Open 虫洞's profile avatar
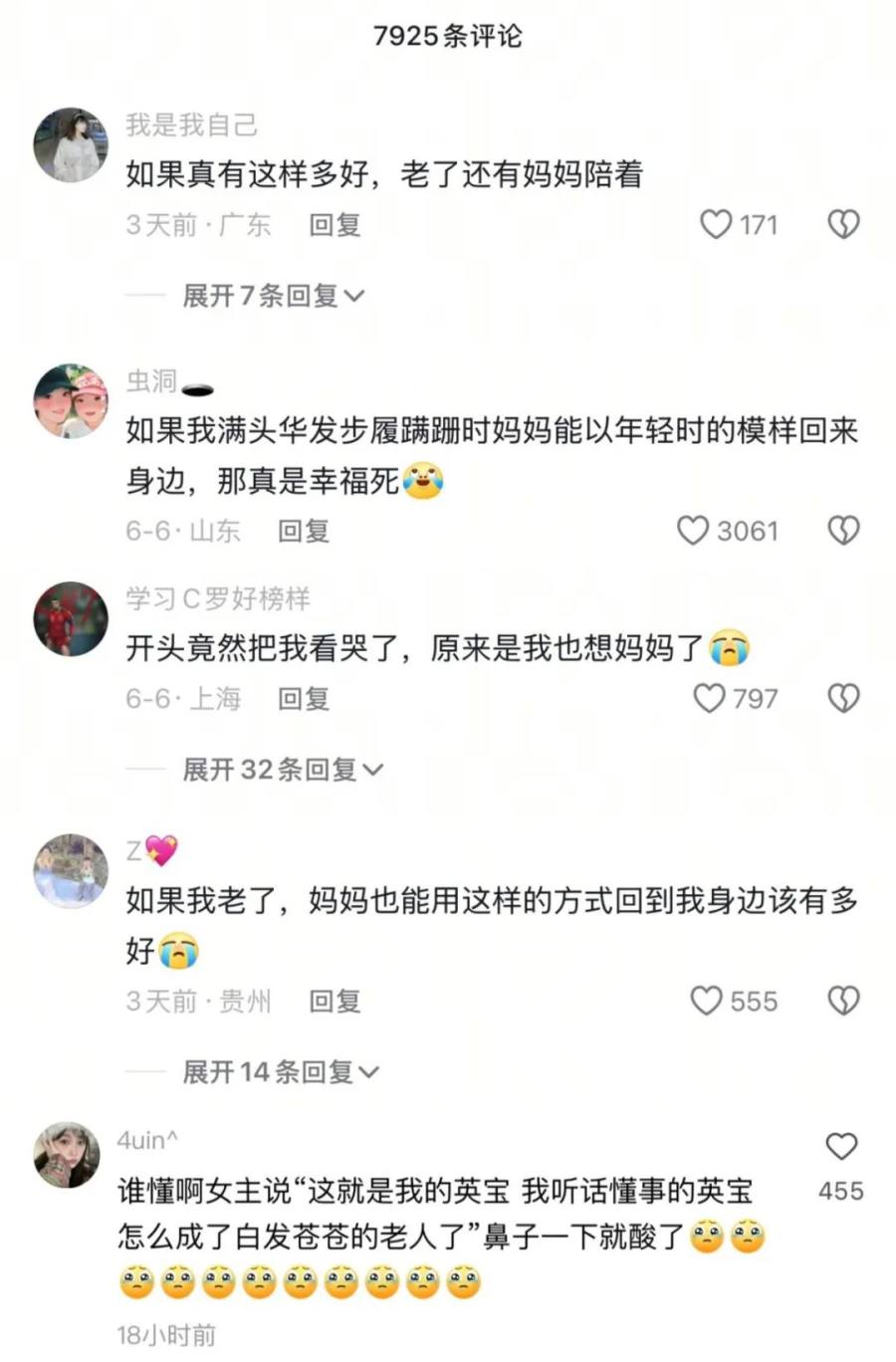896x1362 pixels. click(x=71, y=400)
